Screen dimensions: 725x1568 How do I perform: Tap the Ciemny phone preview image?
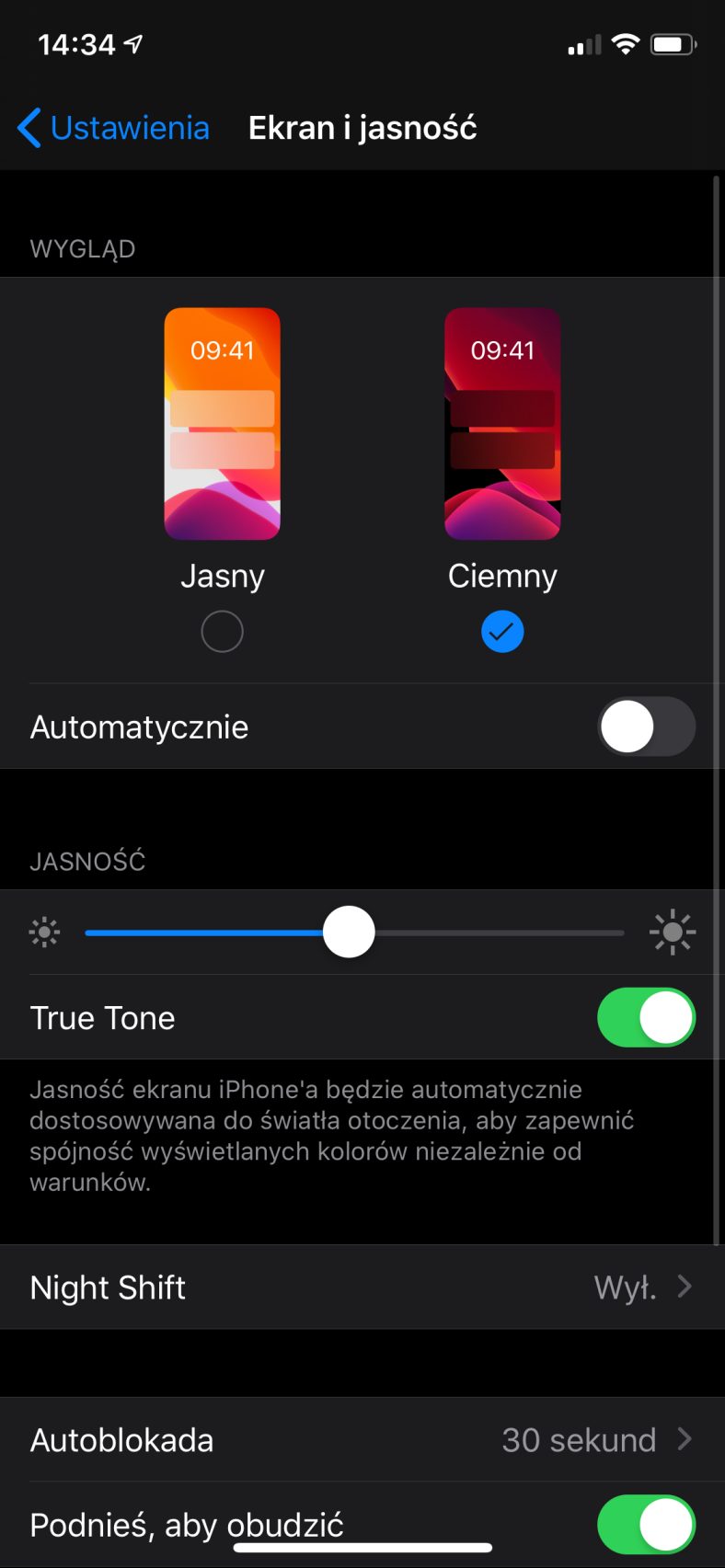pos(502,424)
